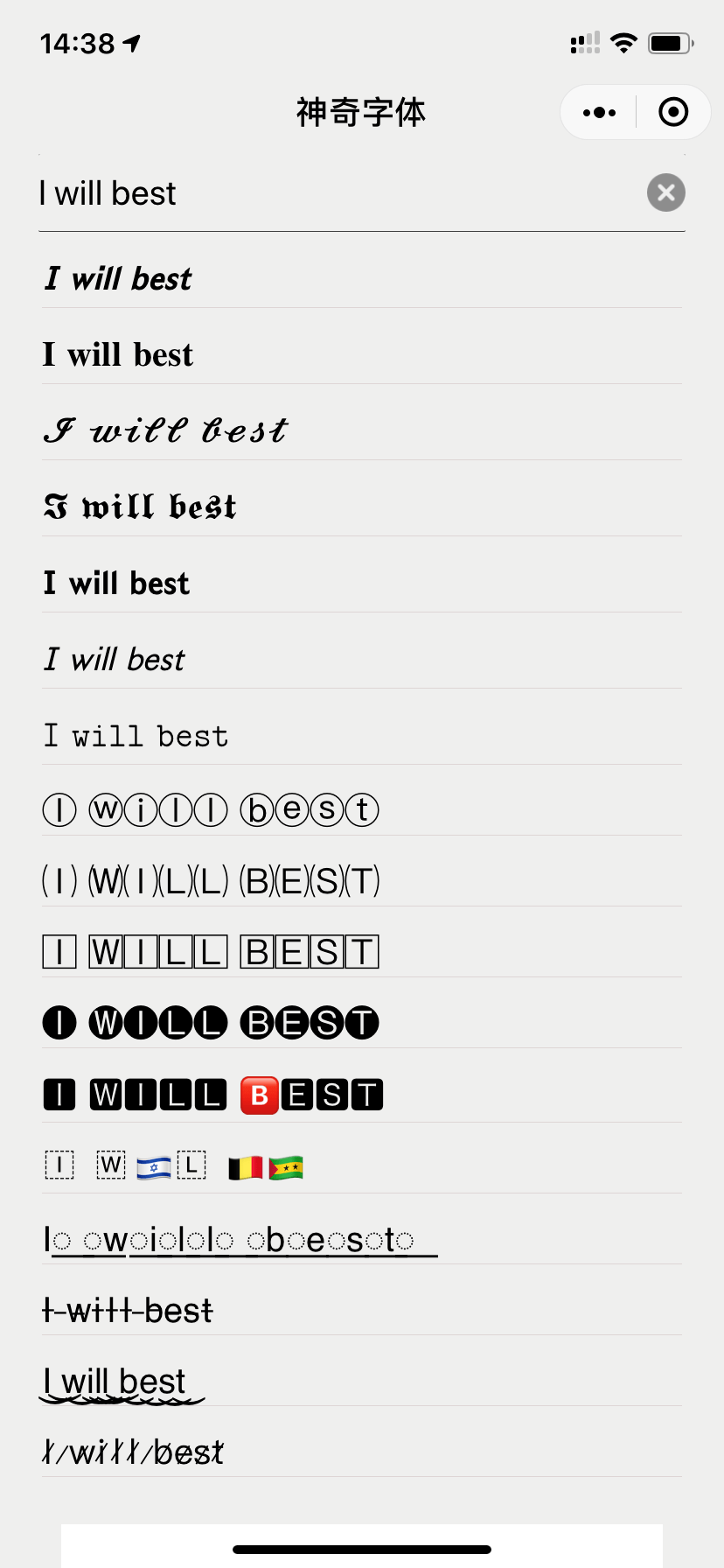Viewport: 724px width, 1568px height.
Task: Select the circled letters font style
Action: [x=210, y=809]
